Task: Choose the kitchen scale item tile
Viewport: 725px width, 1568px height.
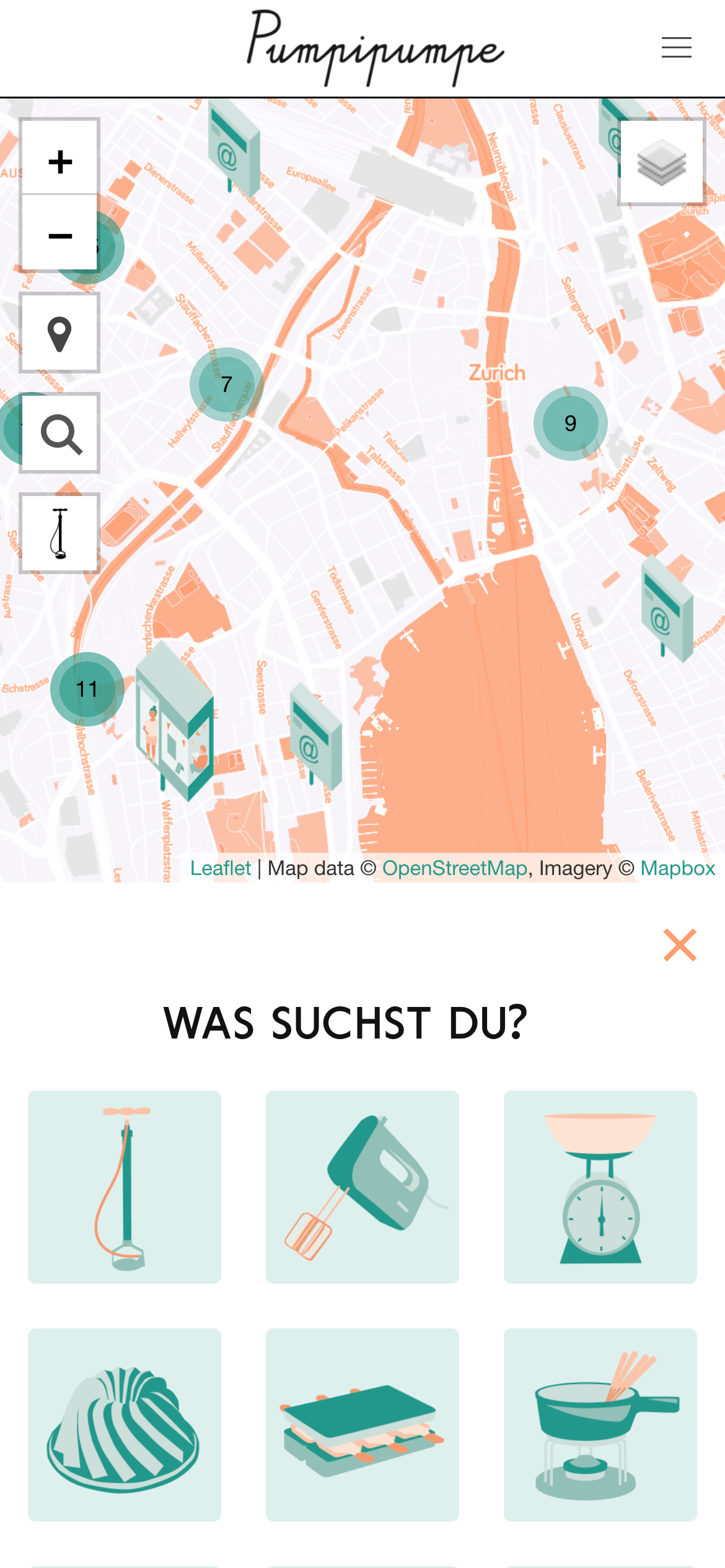Action: [x=600, y=1187]
